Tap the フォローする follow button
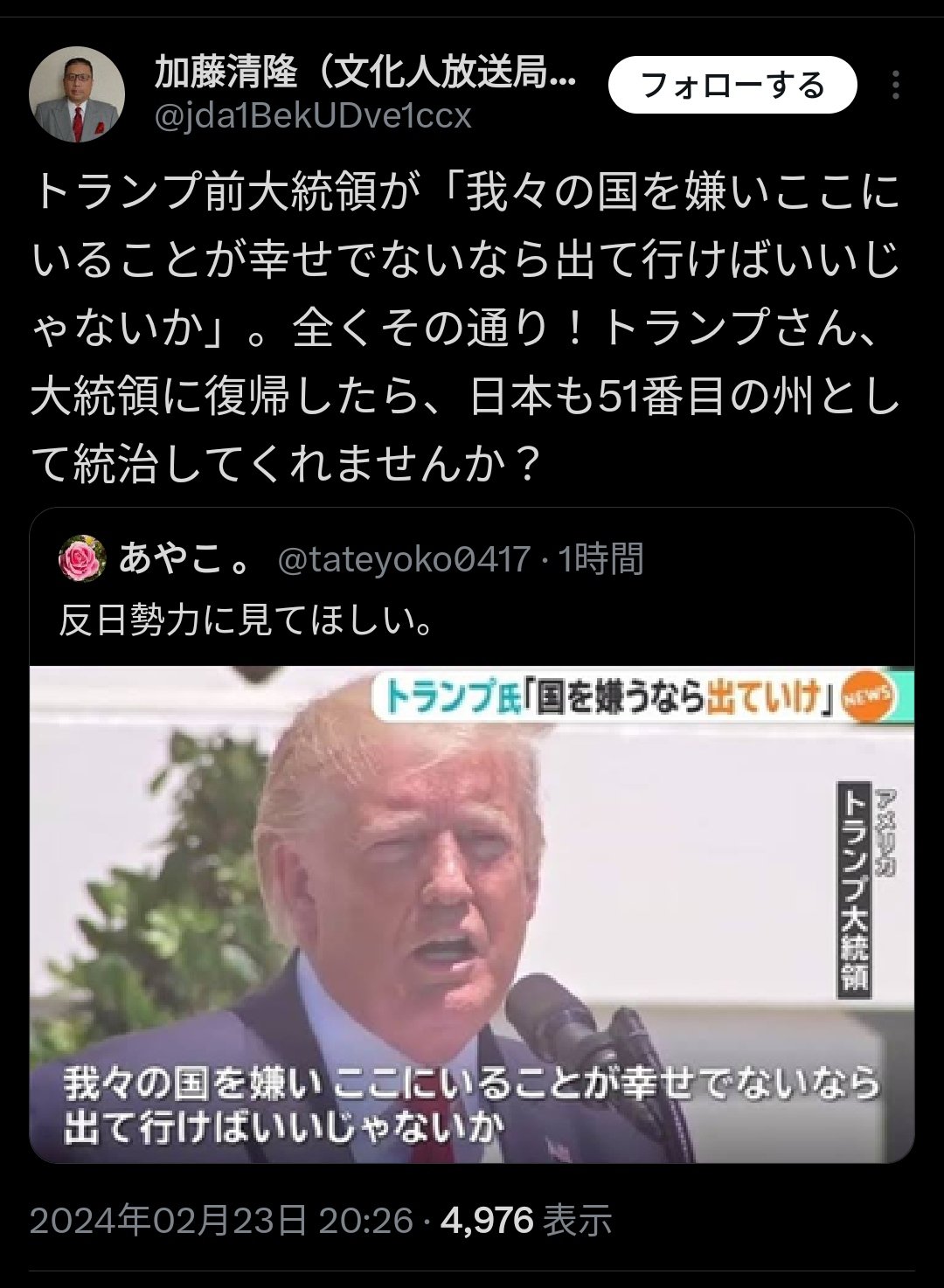The width and height of the screenshot is (944, 1288). point(732,86)
